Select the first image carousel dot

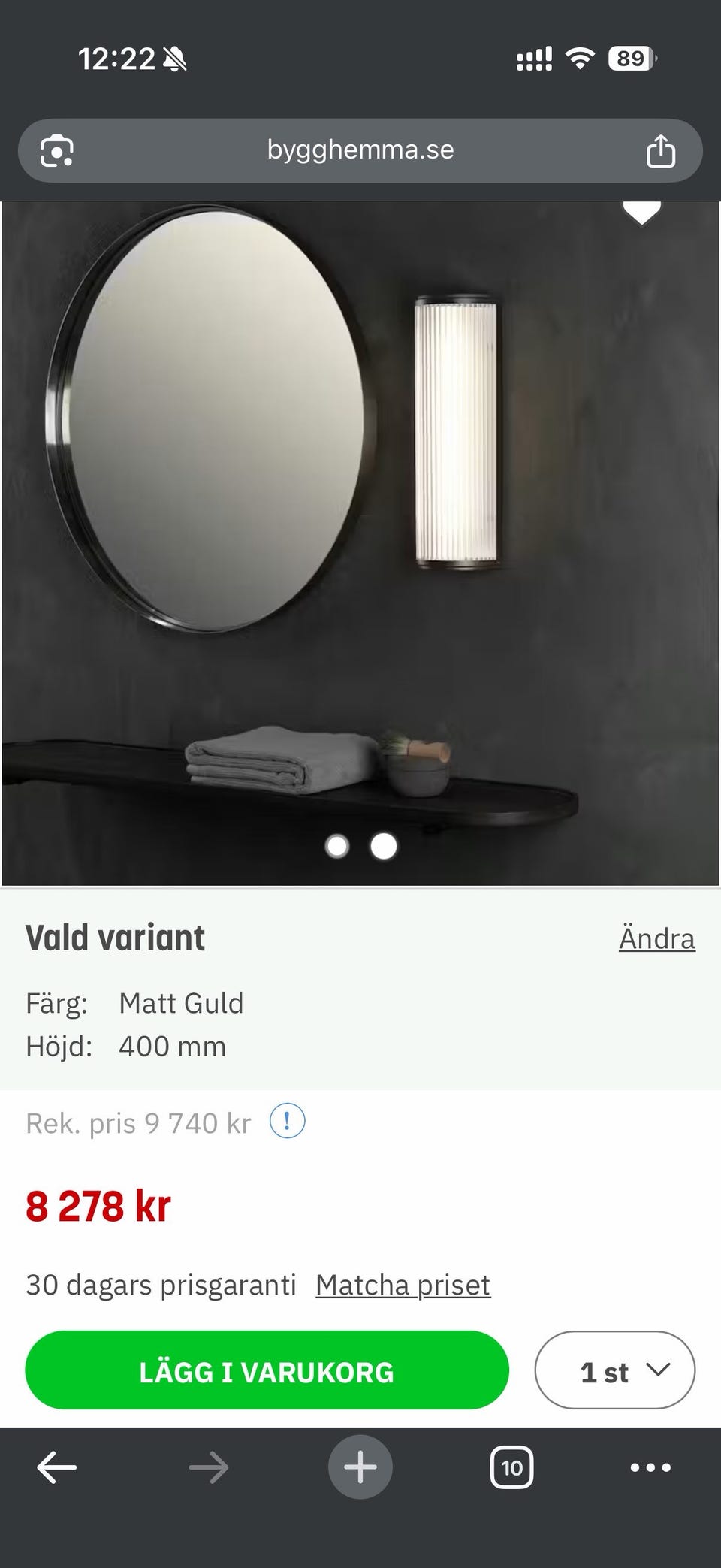coord(339,846)
